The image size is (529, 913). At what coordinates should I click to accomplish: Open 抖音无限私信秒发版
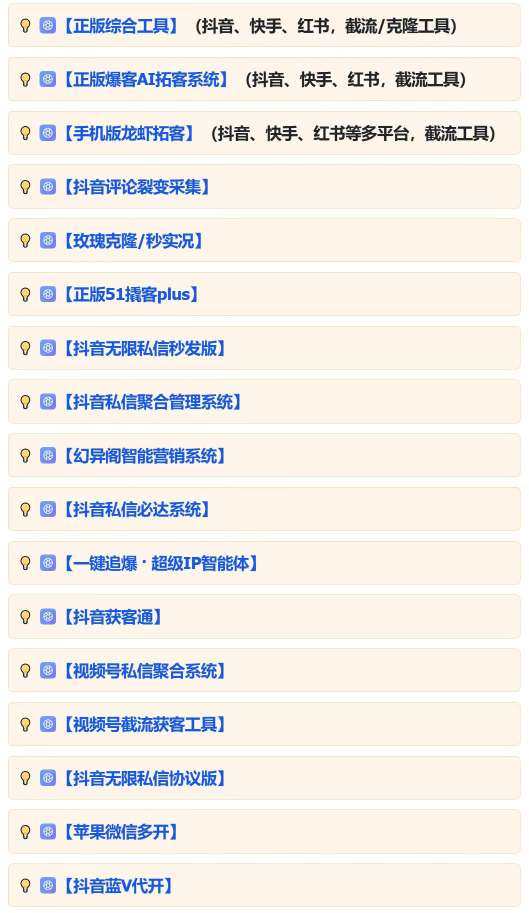(144, 348)
